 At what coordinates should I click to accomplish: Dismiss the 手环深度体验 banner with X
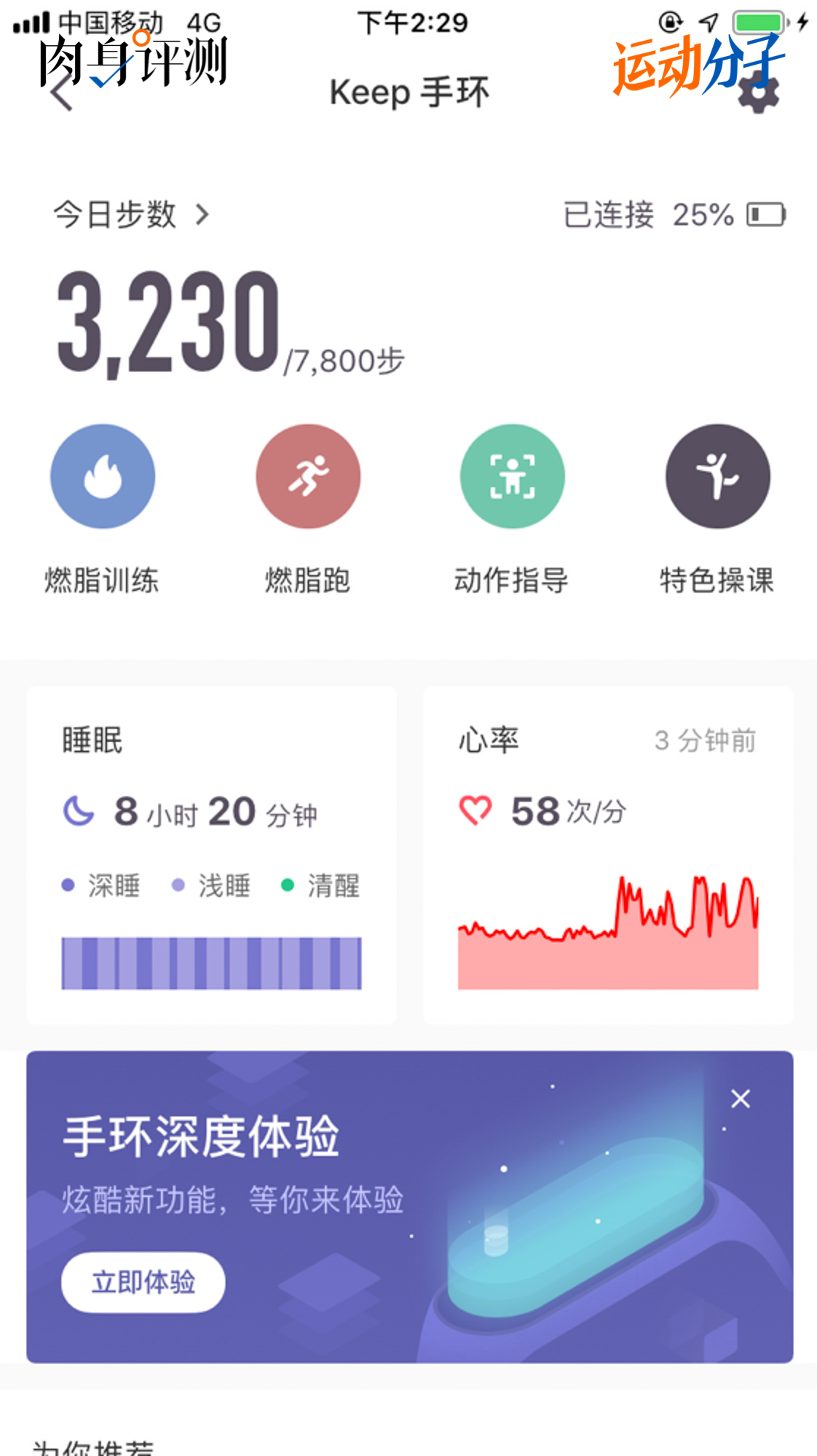tap(741, 1098)
